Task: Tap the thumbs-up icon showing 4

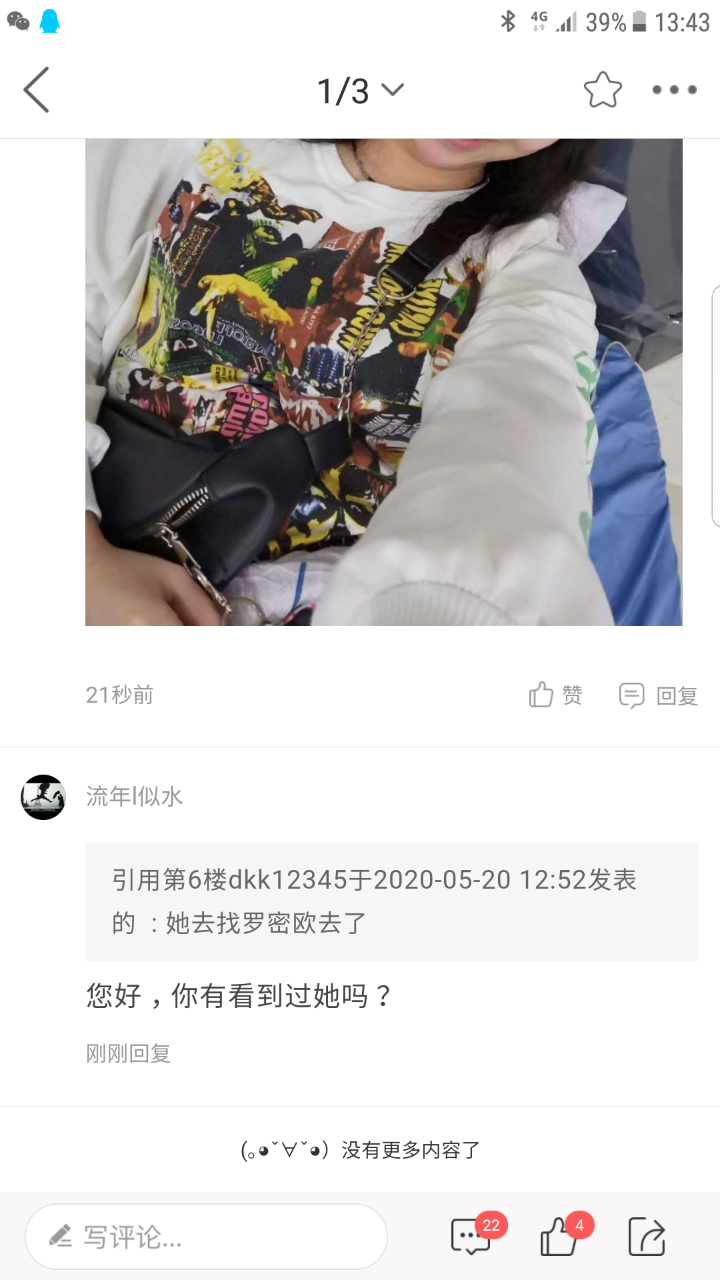Action: pyautogui.click(x=560, y=1238)
